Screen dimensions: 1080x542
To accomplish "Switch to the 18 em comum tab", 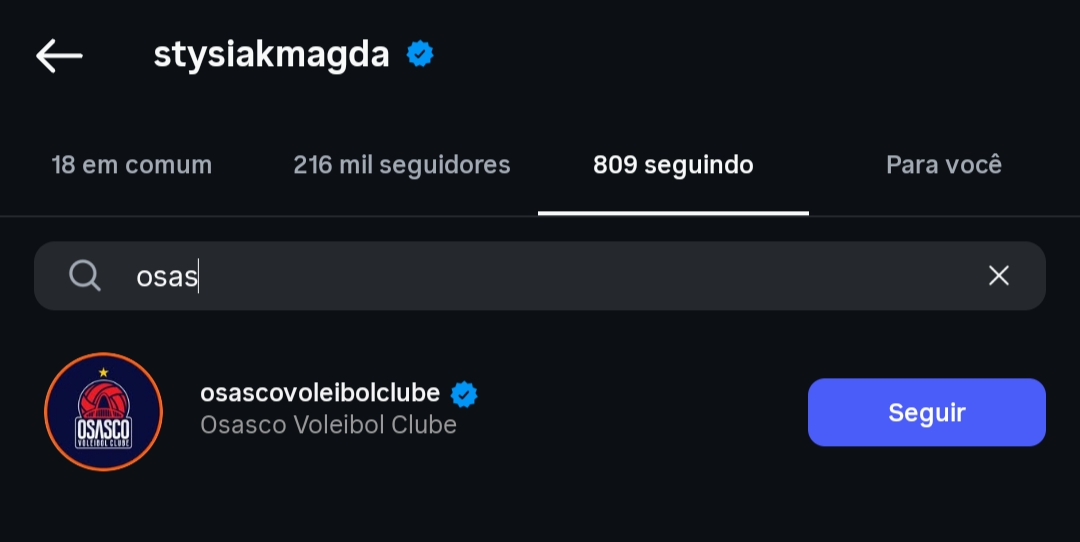I will click(x=132, y=165).
